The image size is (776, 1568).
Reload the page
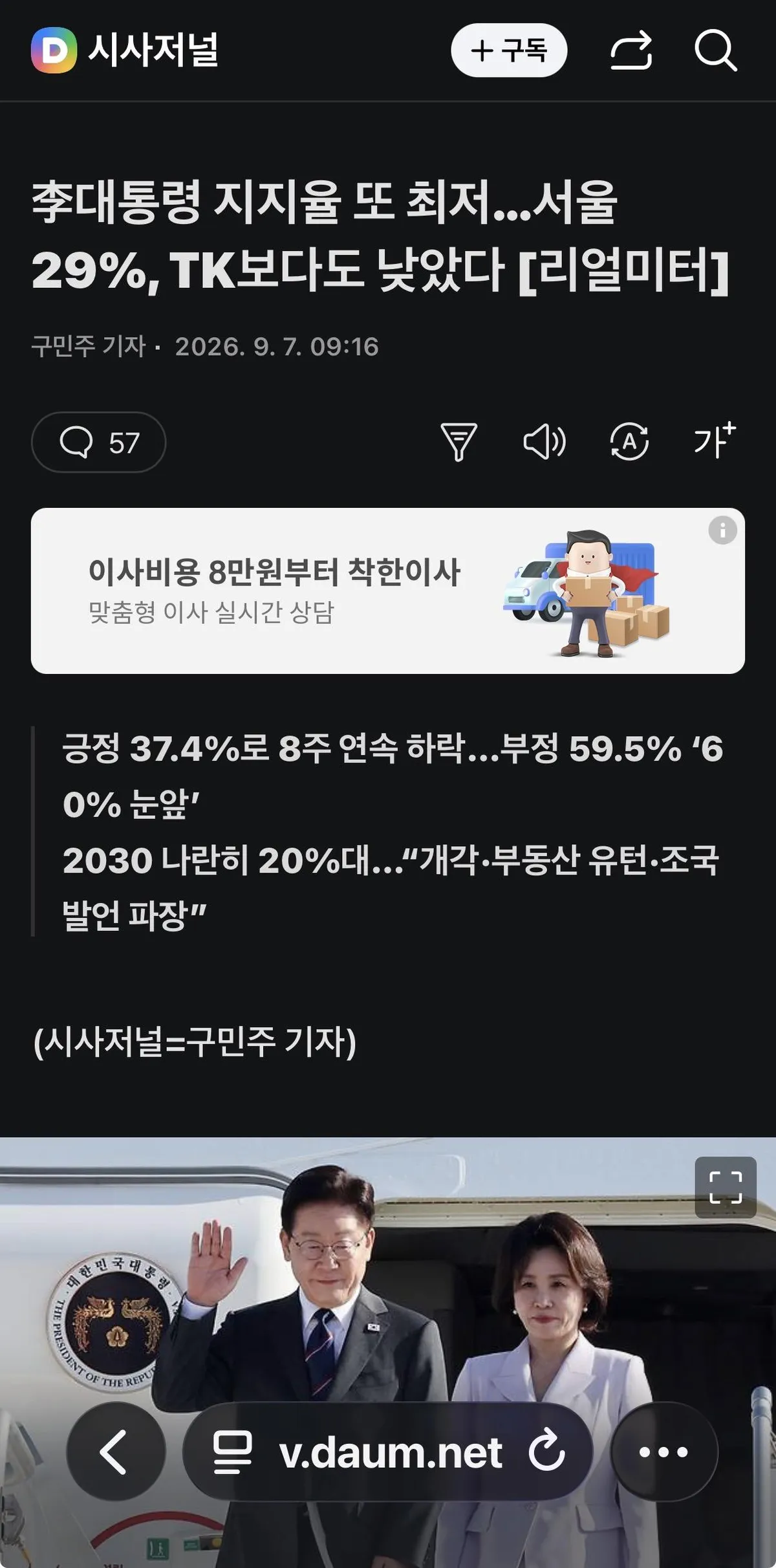pyautogui.click(x=547, y=1450)
